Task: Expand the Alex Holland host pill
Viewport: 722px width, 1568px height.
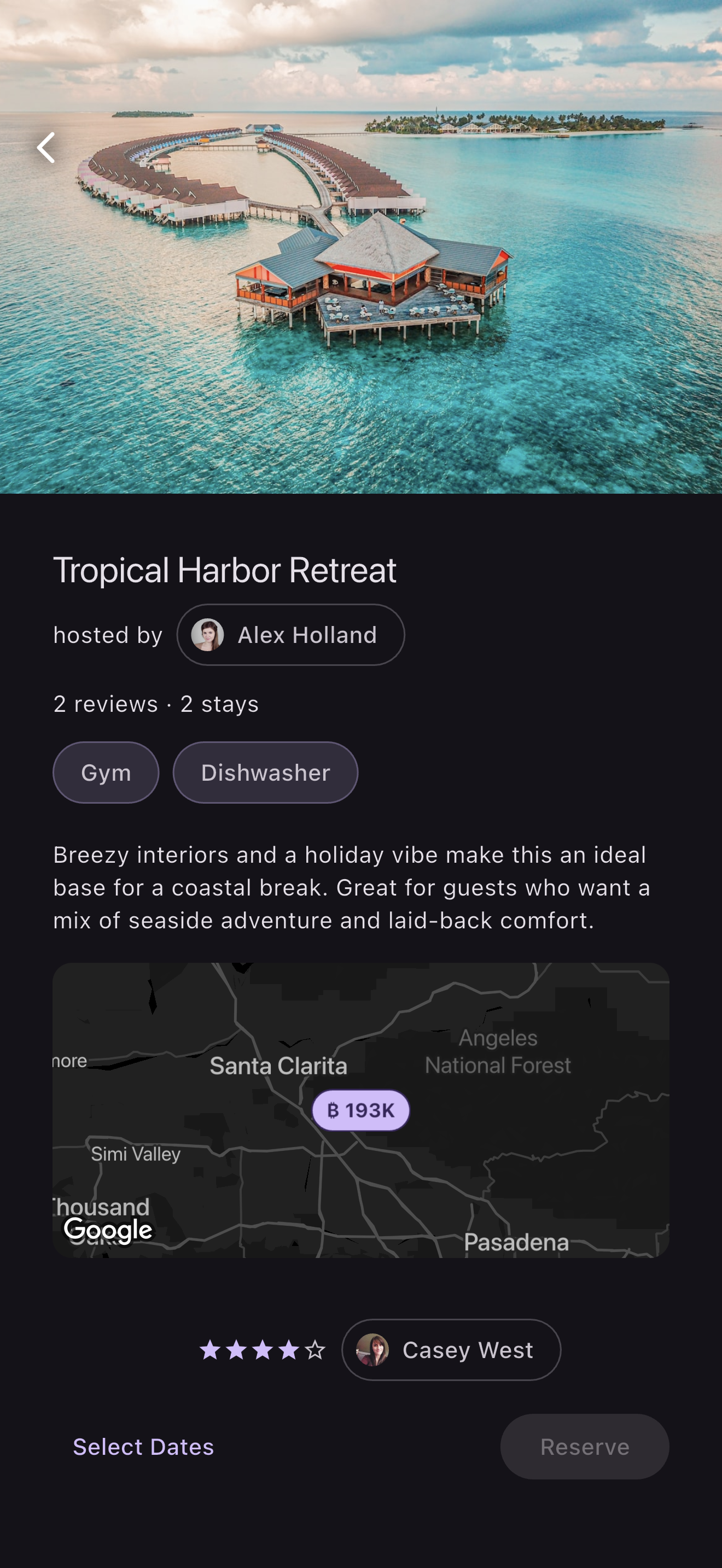Action: [290, 634]
